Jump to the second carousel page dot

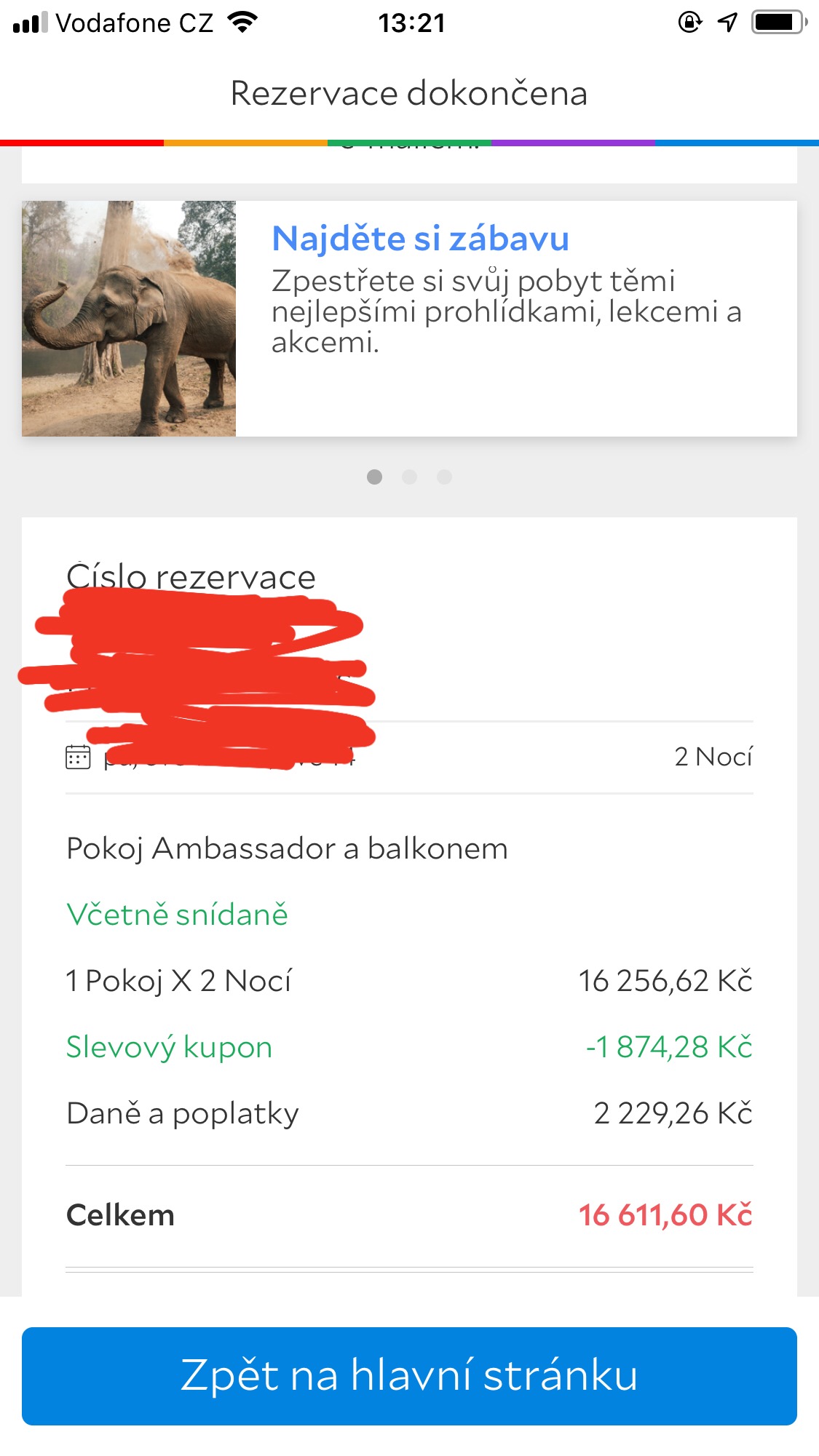409,477
